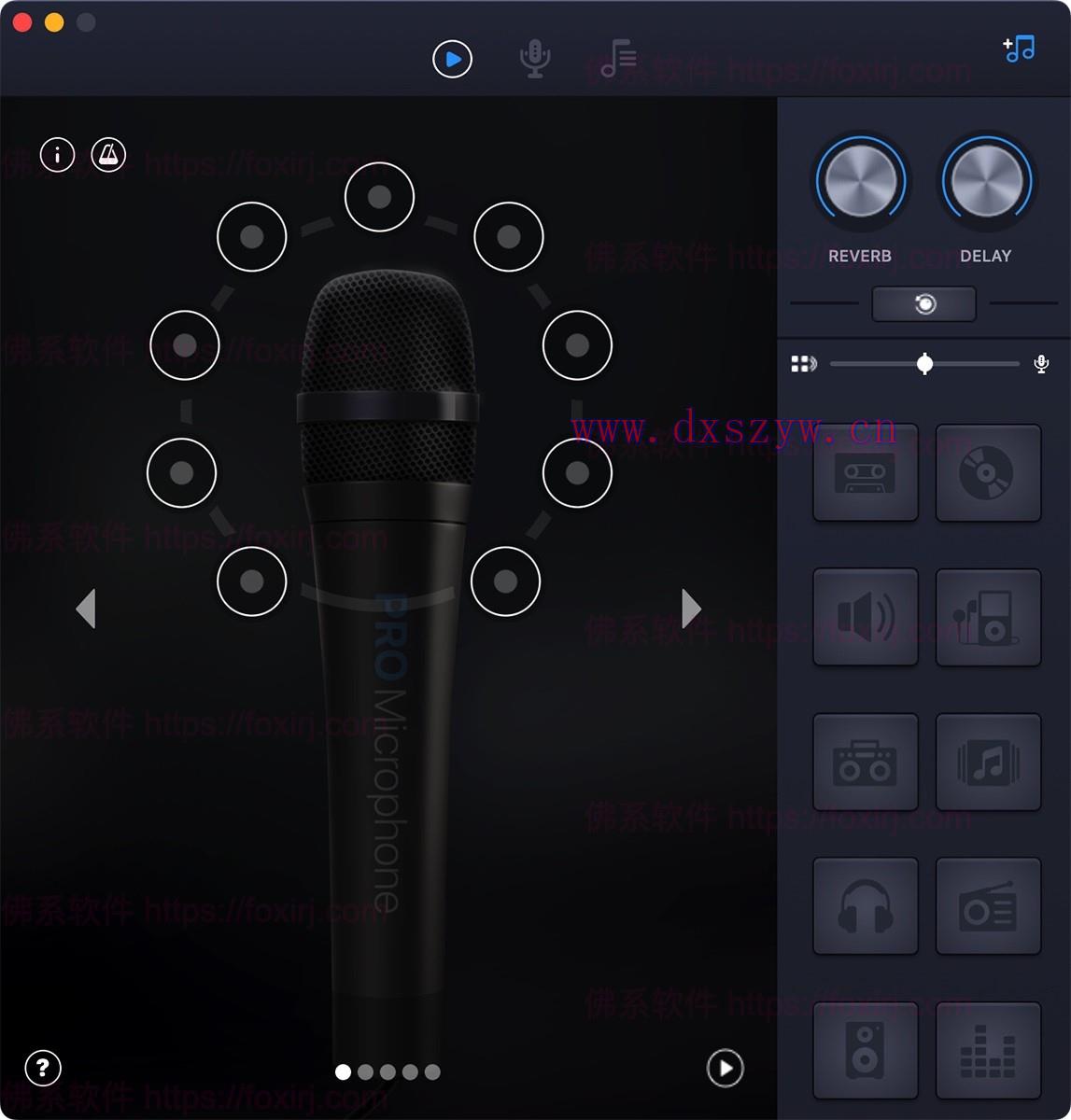Choose the boombox preset

tap(865, 762)
